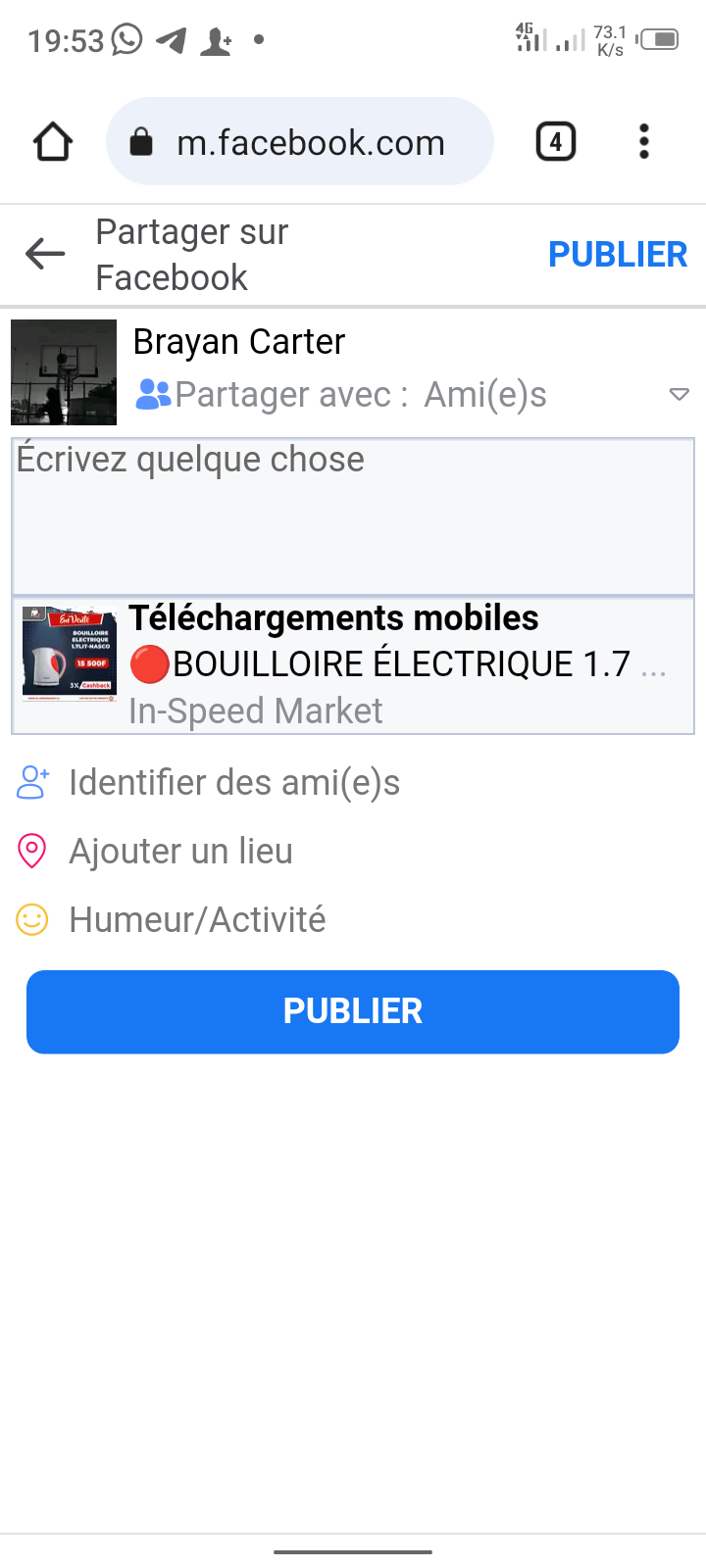Image resolution: width=706 pixels, height=1568 pixels.
Task: Open the browser tab switcher showing 4
Action: (556, 142)
